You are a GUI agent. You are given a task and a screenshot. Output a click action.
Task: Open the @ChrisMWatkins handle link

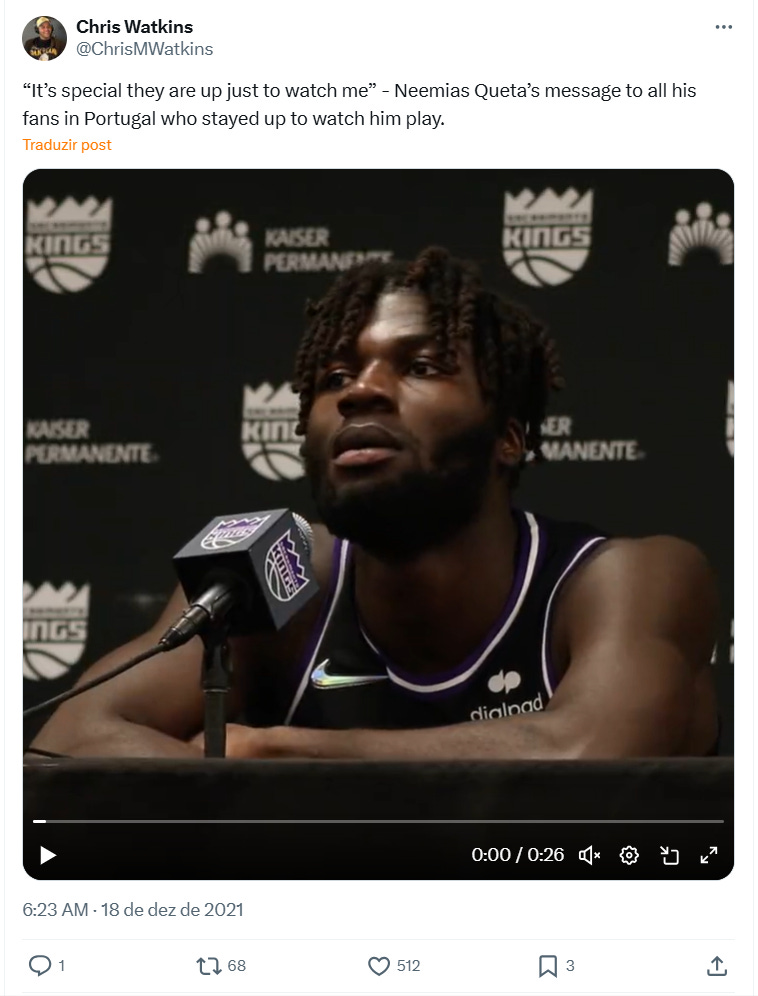[144, 49]
